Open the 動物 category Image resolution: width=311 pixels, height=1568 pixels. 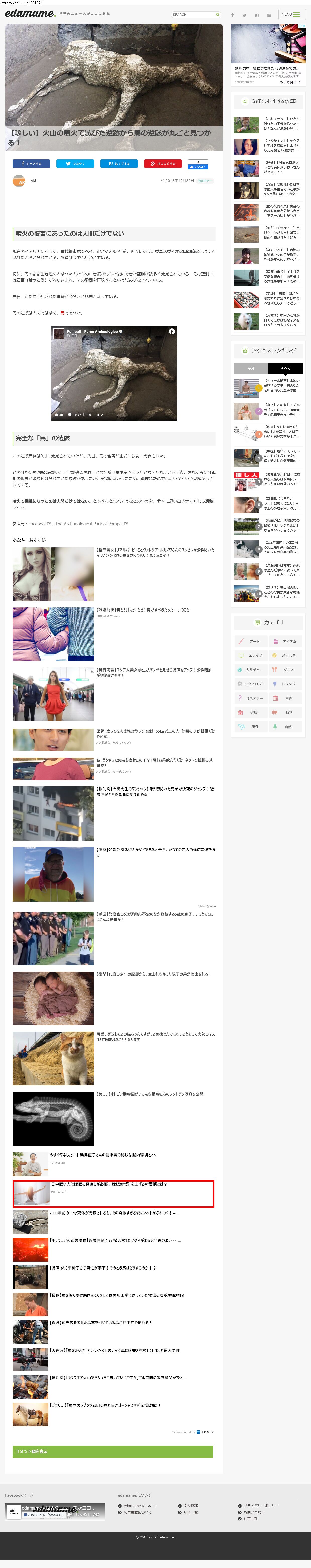285,712
